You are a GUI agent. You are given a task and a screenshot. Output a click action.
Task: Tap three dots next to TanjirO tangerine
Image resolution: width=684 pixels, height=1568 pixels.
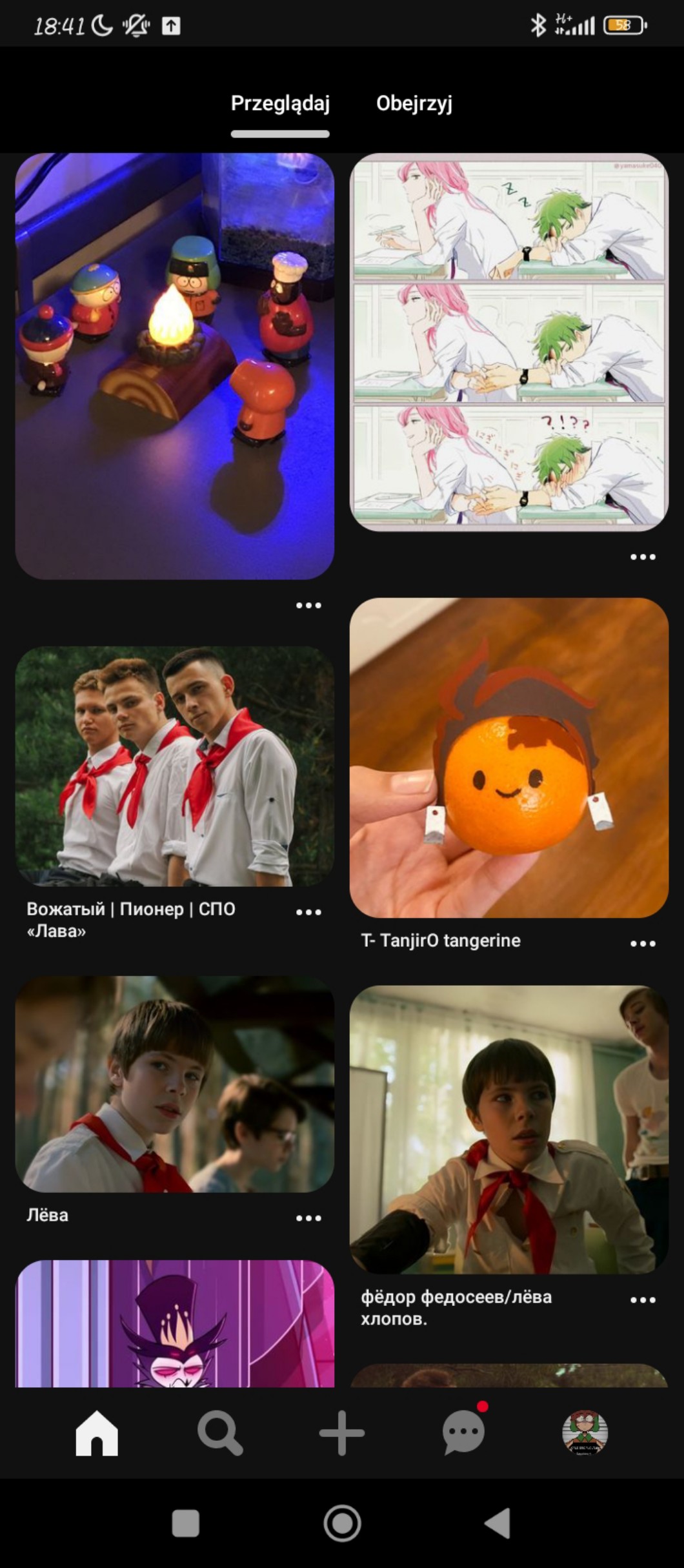tap(643, 944)
